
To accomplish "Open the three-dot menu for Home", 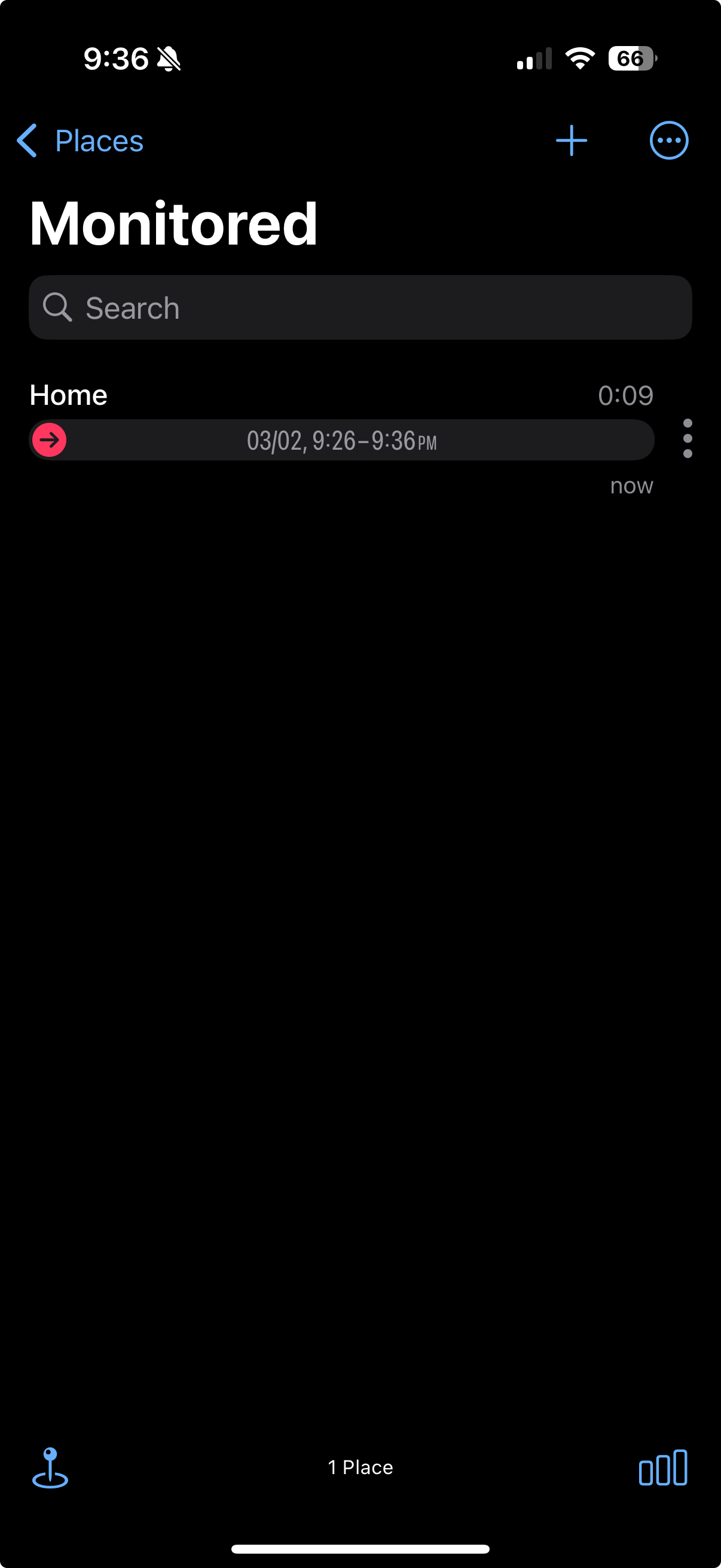I will pyautogui.click(x=688, y=438).
